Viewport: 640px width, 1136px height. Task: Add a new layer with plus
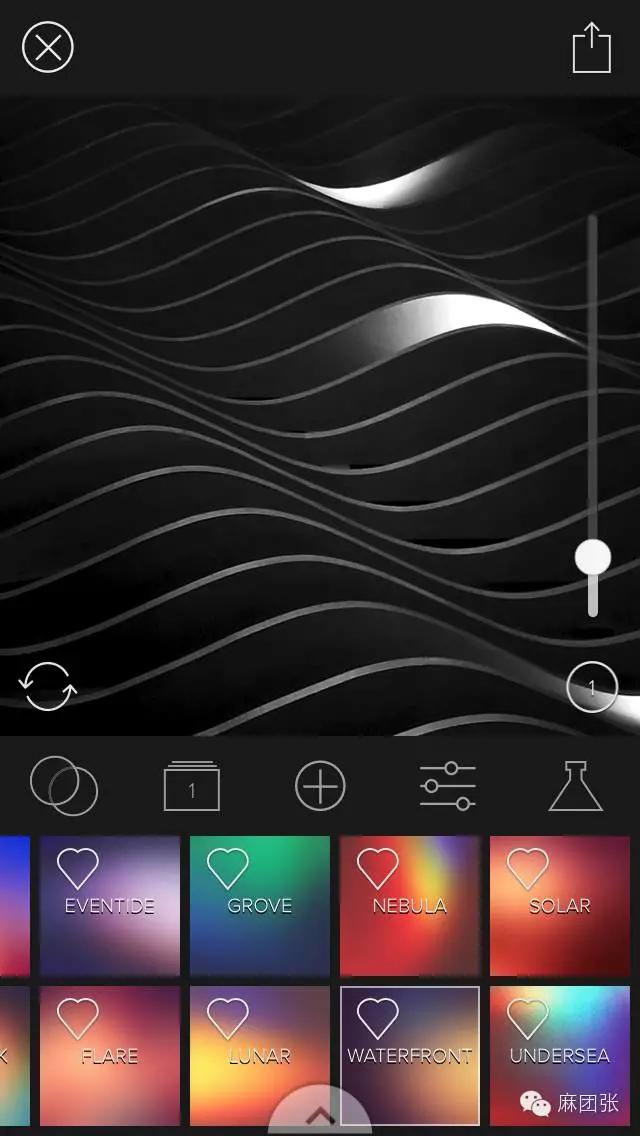[x=320, y=786]
